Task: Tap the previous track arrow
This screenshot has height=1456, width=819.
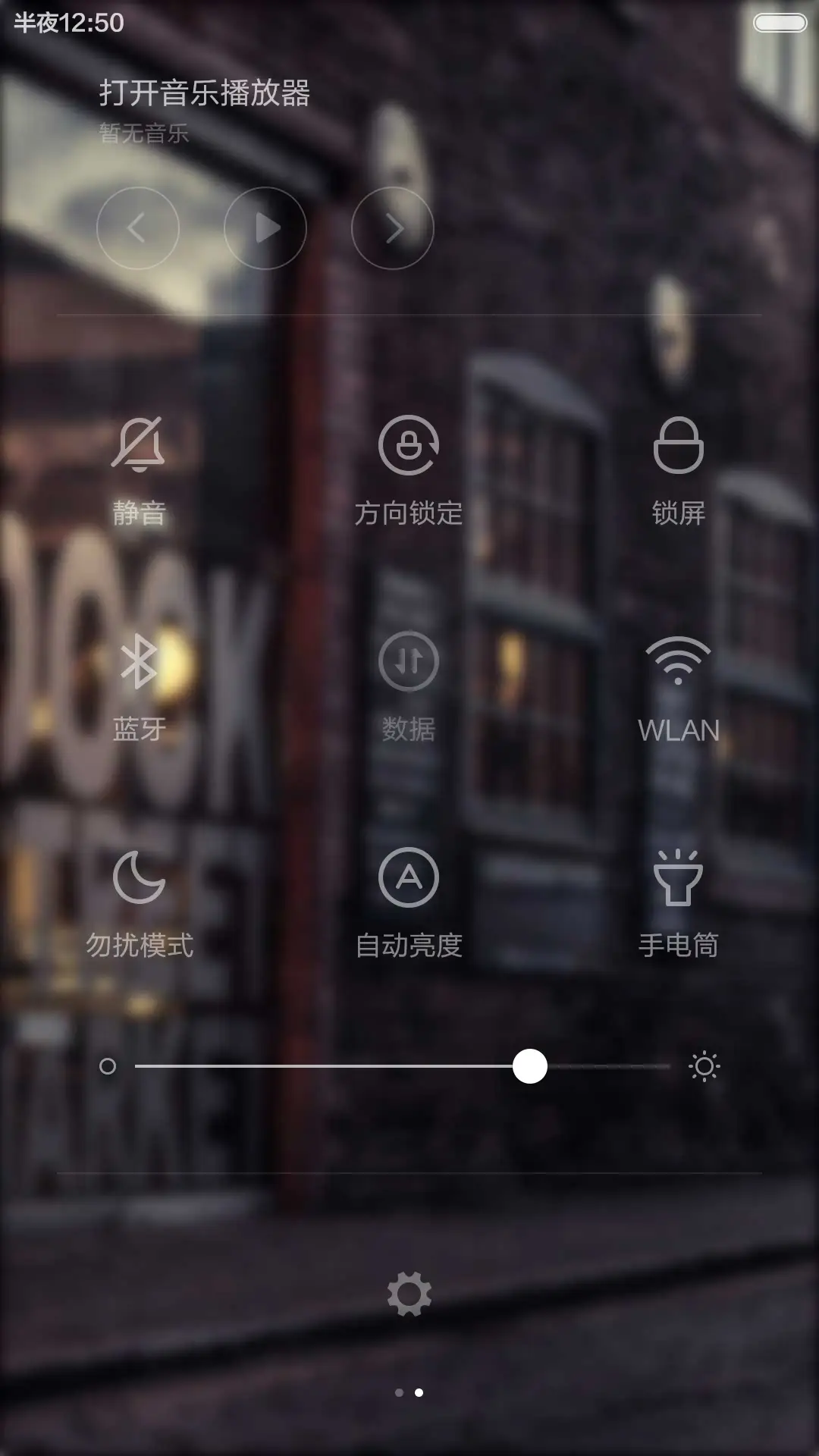Action: click(x=138, y=227)
